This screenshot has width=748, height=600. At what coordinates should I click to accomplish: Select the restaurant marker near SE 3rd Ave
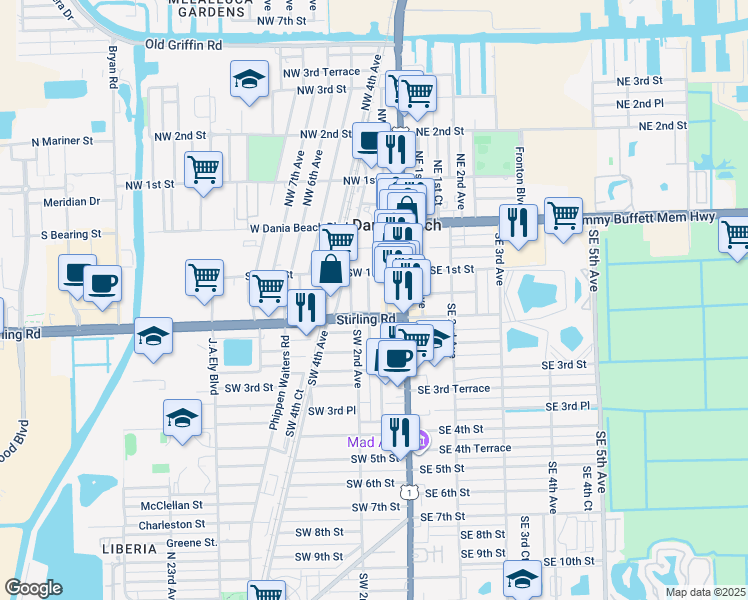click(x=517, y=223)
